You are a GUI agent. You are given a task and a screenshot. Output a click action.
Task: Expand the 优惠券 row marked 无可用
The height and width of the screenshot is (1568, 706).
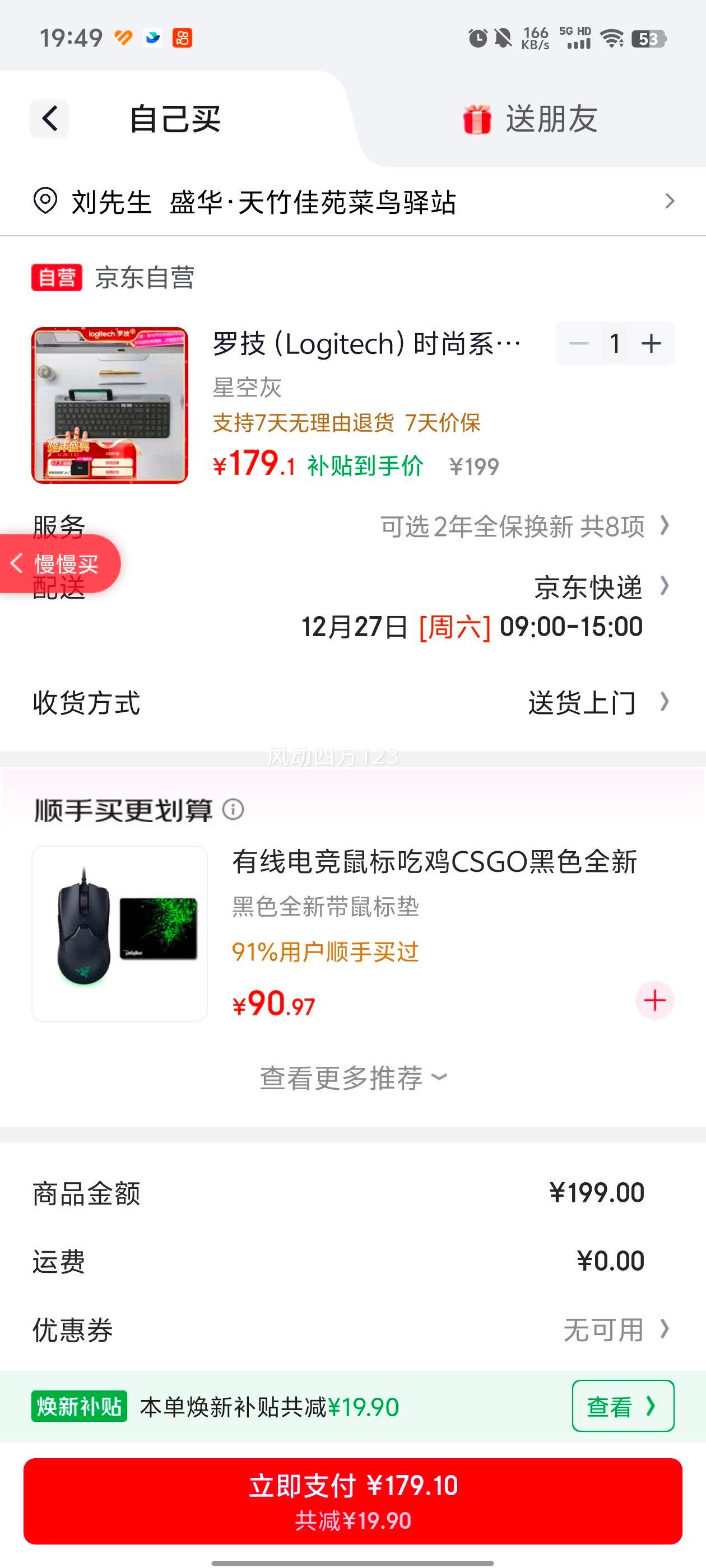(x=616, y=1330)
